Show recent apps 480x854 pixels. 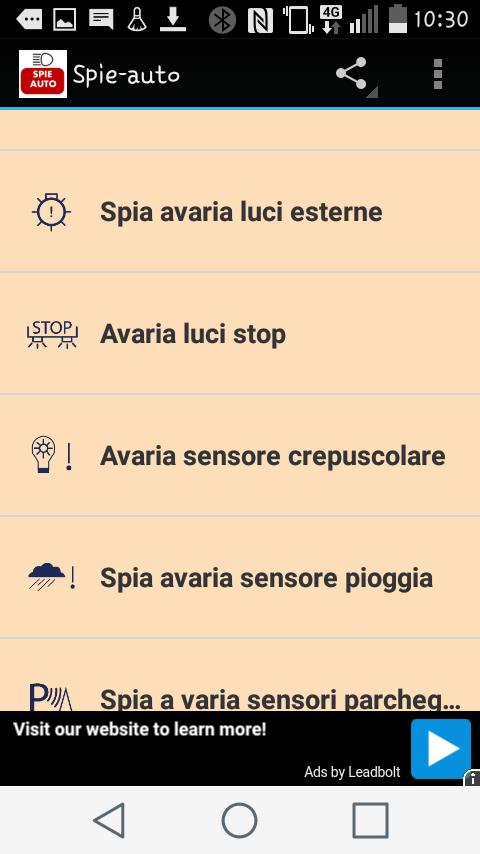[370, 820]
